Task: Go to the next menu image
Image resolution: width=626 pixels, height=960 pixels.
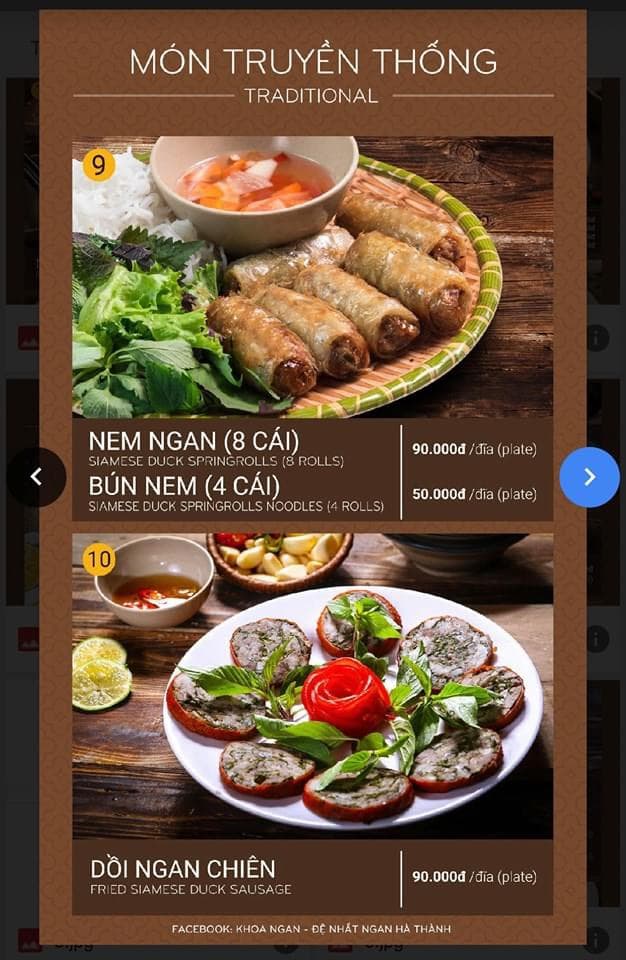Action: (589, 477)
